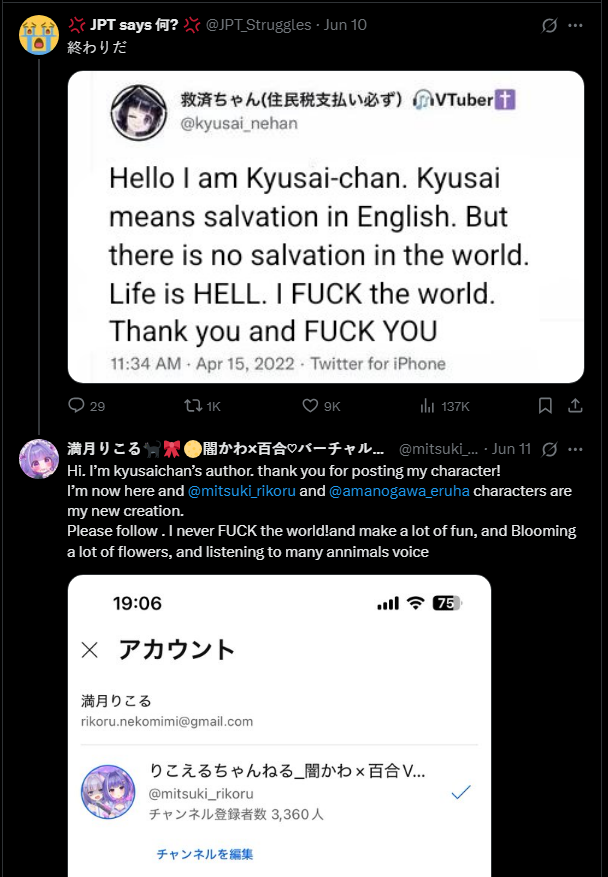View analytics showing 137K views
This screenshot has height=877, width=608.
[427, 406]
